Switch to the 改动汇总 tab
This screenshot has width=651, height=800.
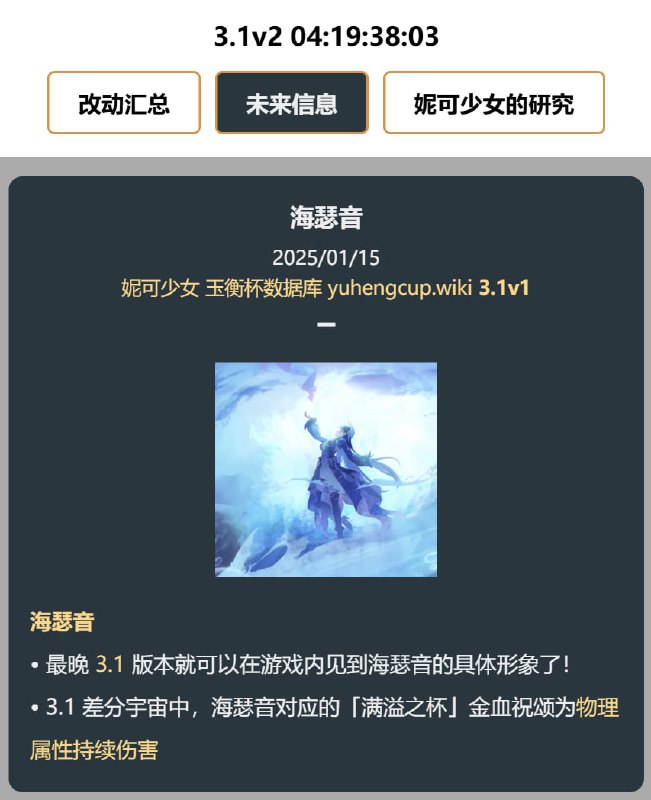[x=124, y=103]
